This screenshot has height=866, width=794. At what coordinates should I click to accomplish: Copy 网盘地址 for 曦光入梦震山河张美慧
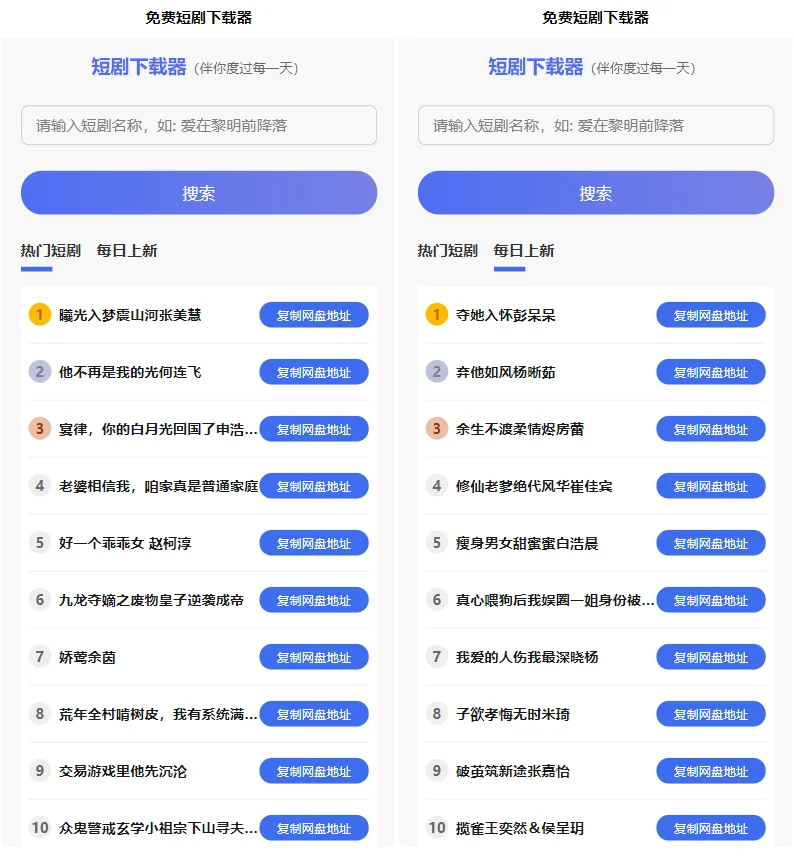[x=314, y=314]
